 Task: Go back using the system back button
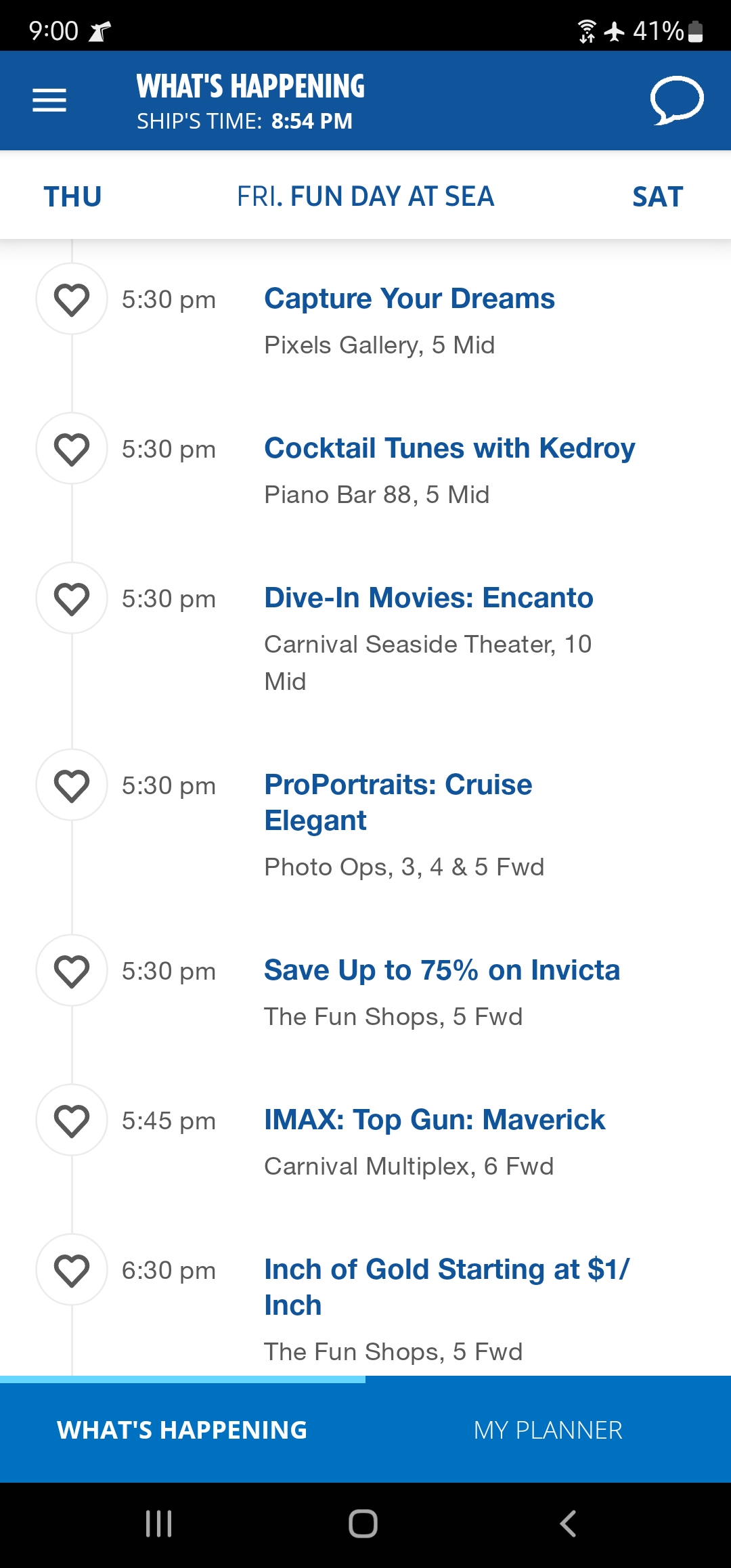click(569, 1524)
